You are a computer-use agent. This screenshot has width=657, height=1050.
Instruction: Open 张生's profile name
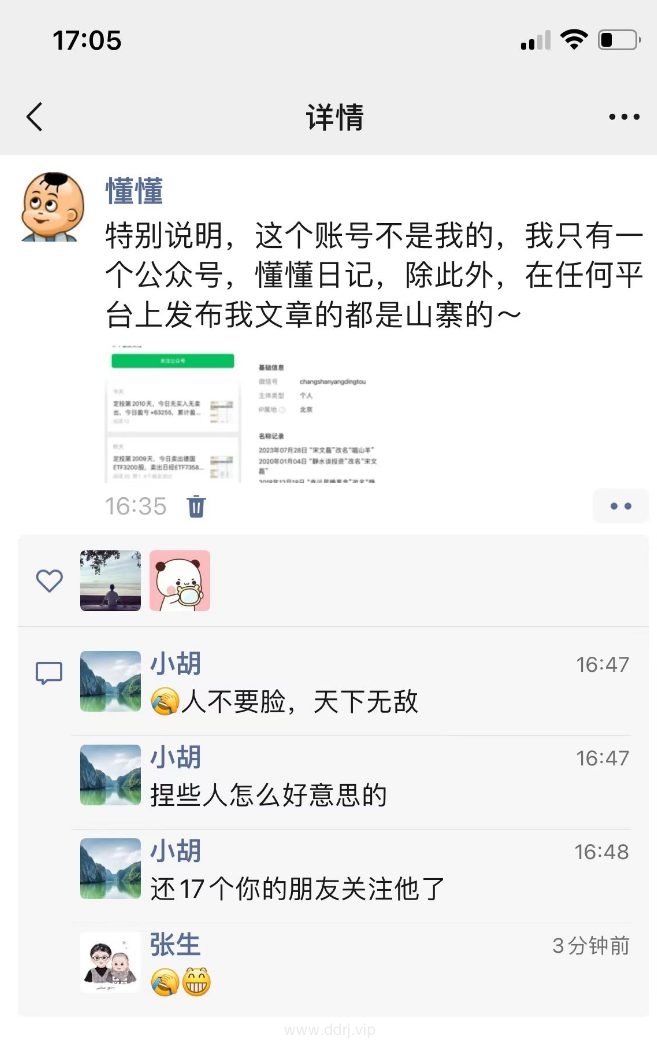tap(175, 944)
